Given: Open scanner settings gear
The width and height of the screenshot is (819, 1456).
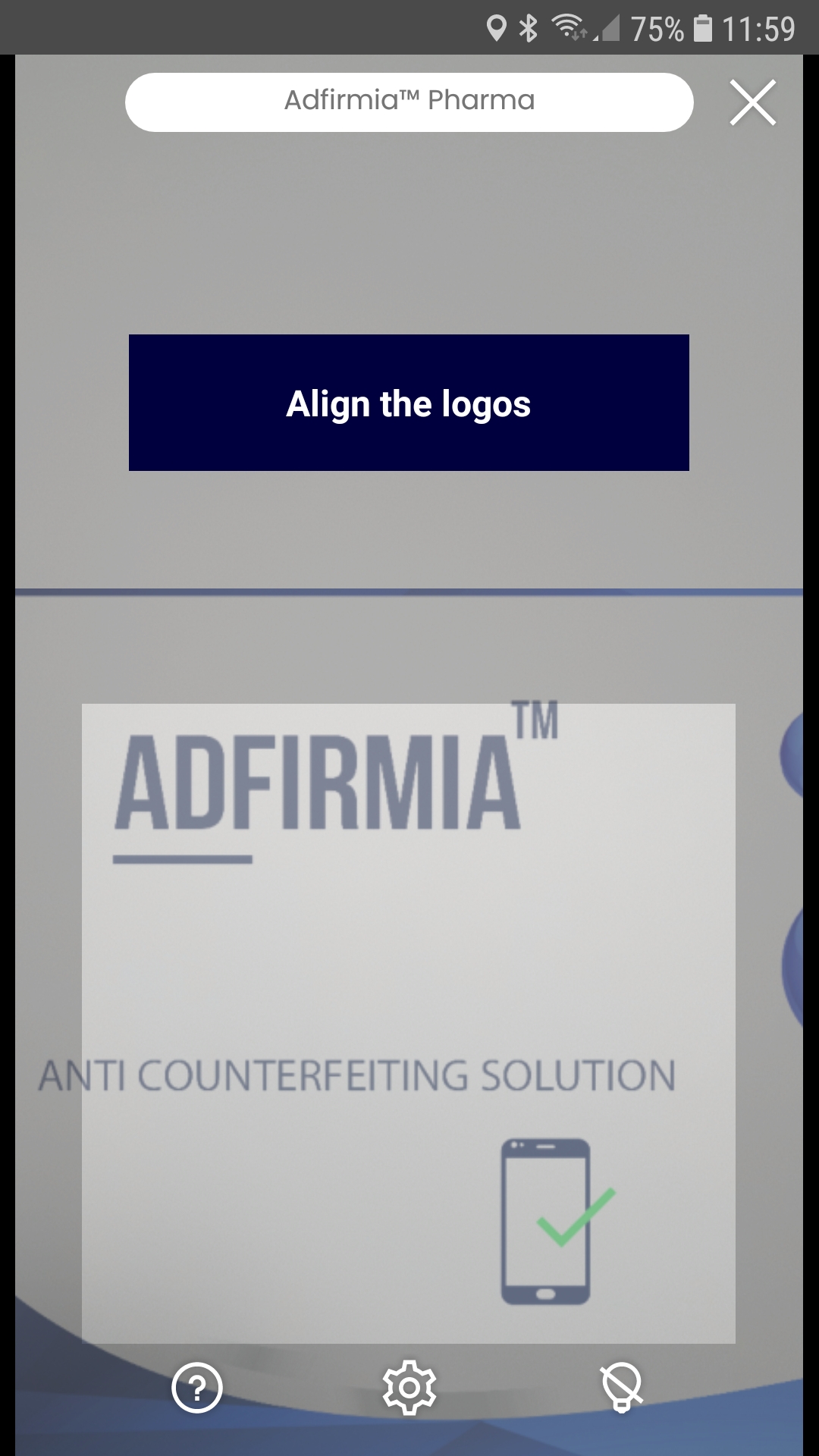Looking at the screenshot, I should coord(409,1388).
